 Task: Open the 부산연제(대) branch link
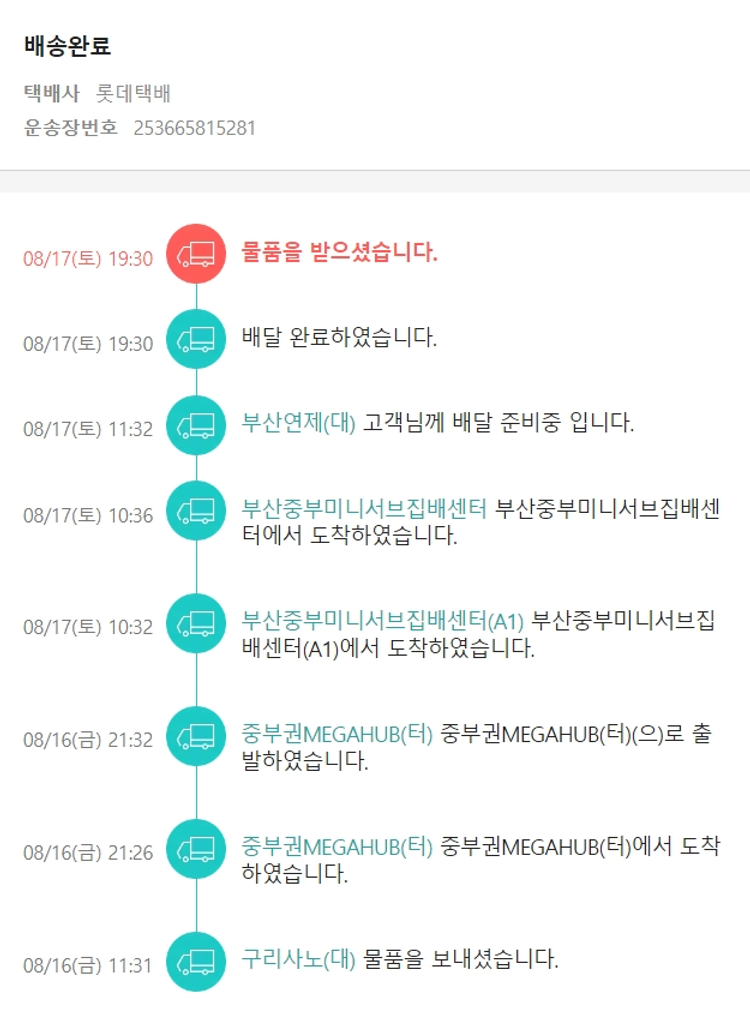298,423
